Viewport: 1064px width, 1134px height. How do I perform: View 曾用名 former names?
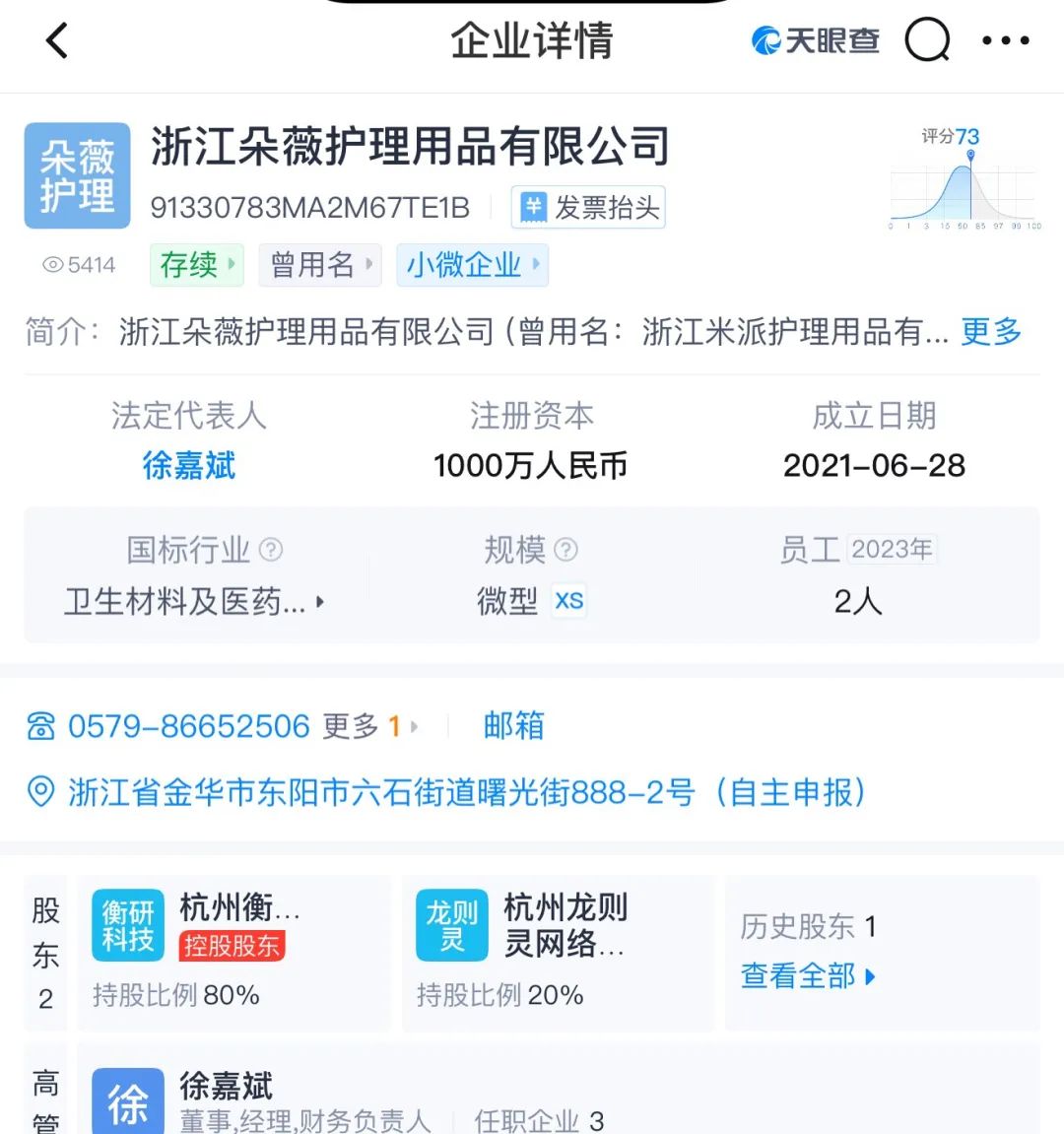pyautogui.click(x=320, y=265)
